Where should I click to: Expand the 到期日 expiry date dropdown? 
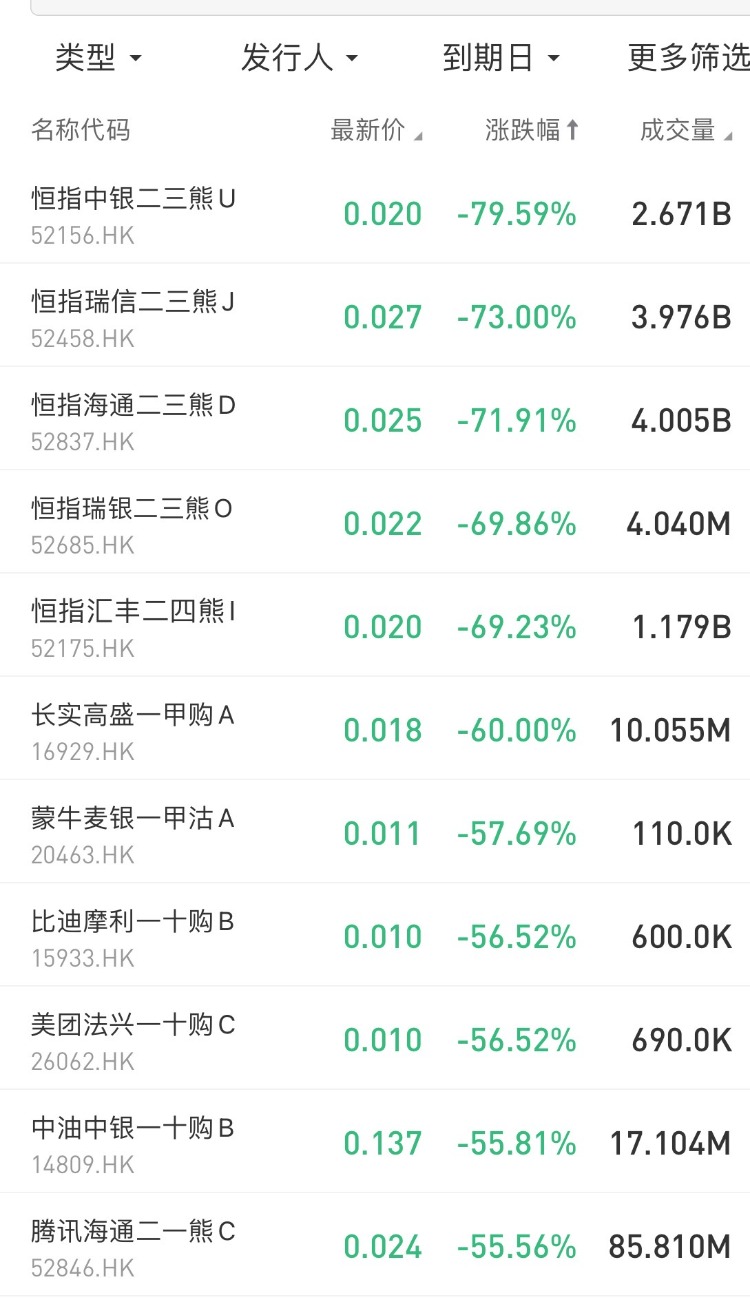[500, 58]
